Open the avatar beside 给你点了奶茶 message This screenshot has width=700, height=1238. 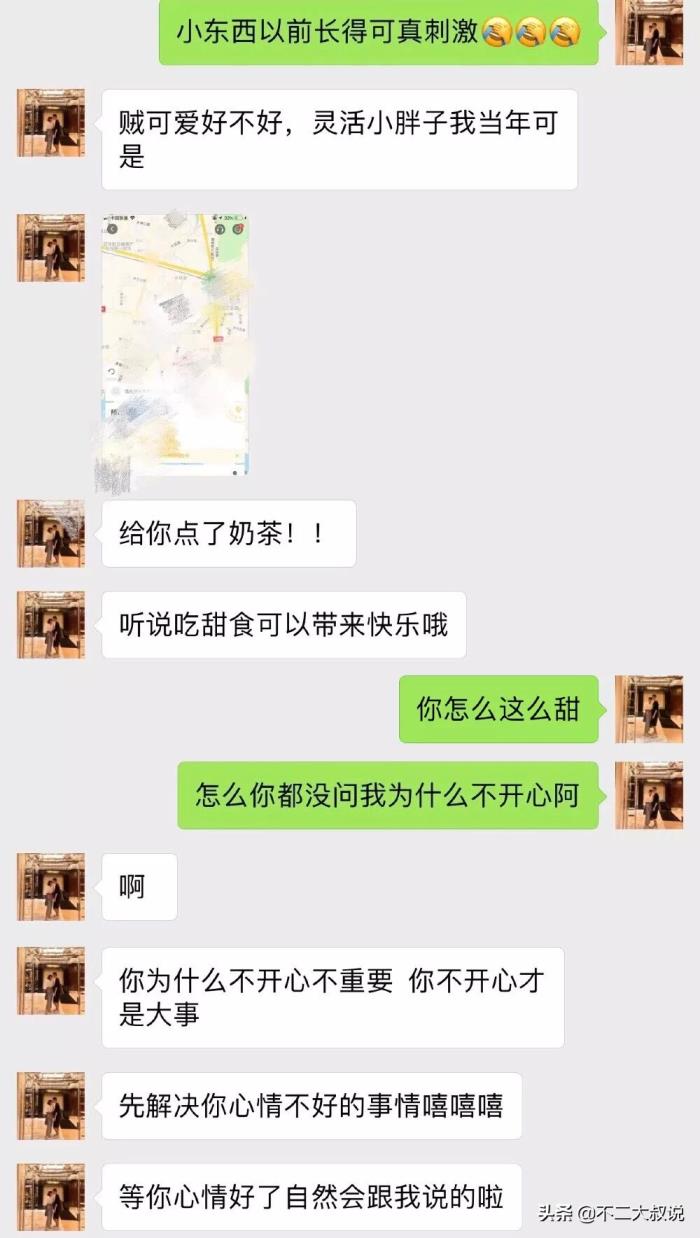(51, 534)
